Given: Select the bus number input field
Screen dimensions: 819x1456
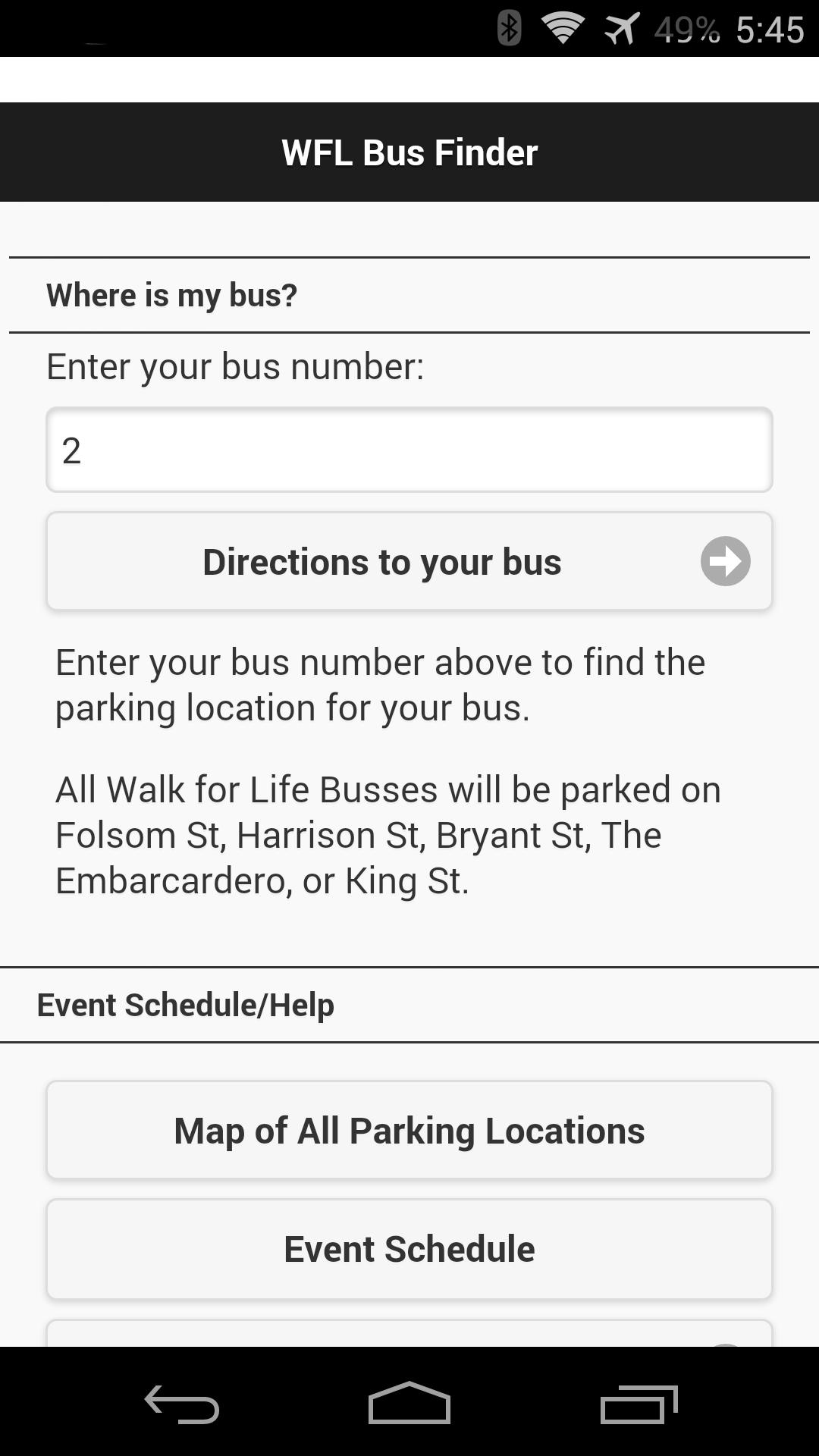Looking at the screenshot, I should click(x=409, y=450).
